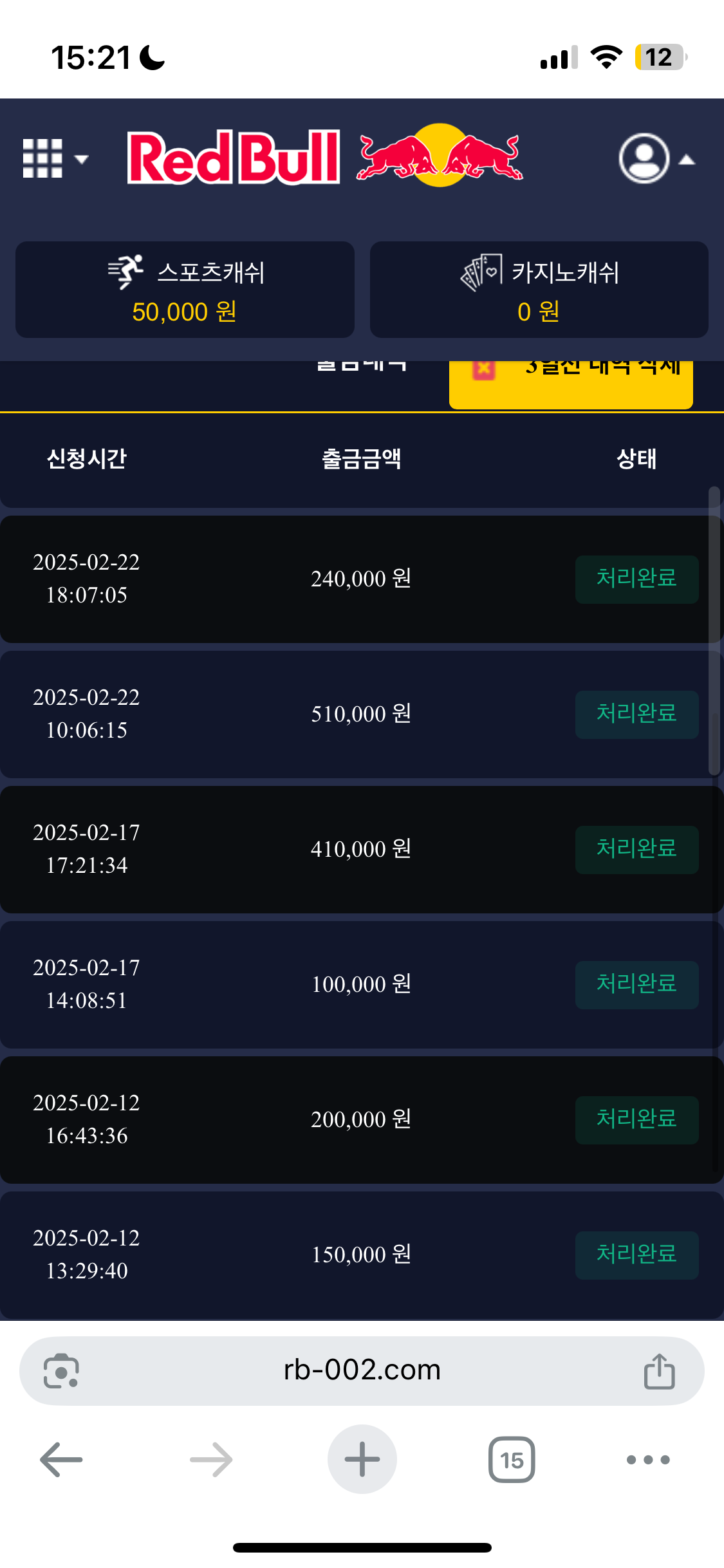This screenshot has height=1568, width=724.
Task: Open a new browser tab
Action: click(362, 1459)
